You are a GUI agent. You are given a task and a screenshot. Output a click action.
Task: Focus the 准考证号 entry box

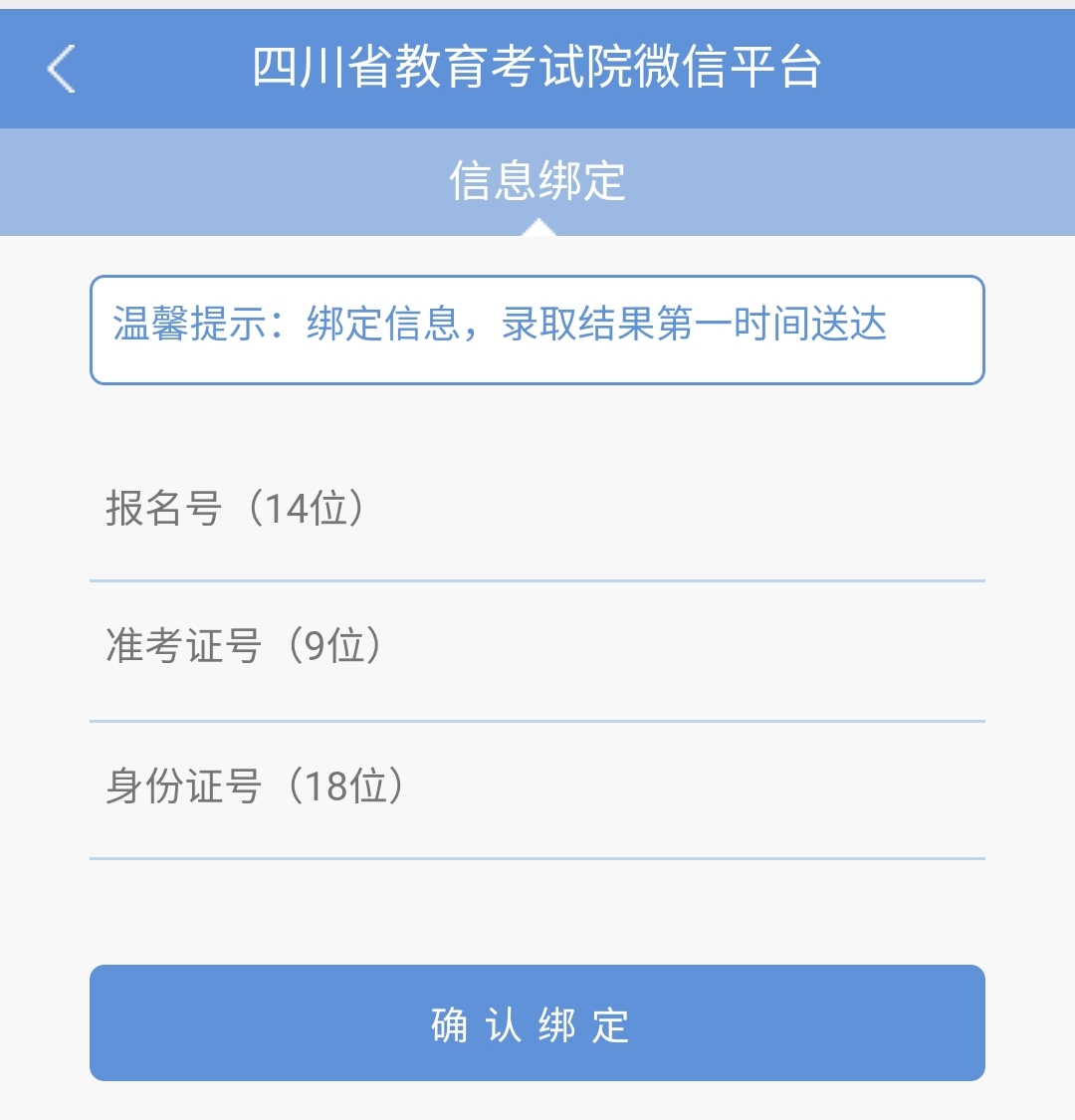537,647
